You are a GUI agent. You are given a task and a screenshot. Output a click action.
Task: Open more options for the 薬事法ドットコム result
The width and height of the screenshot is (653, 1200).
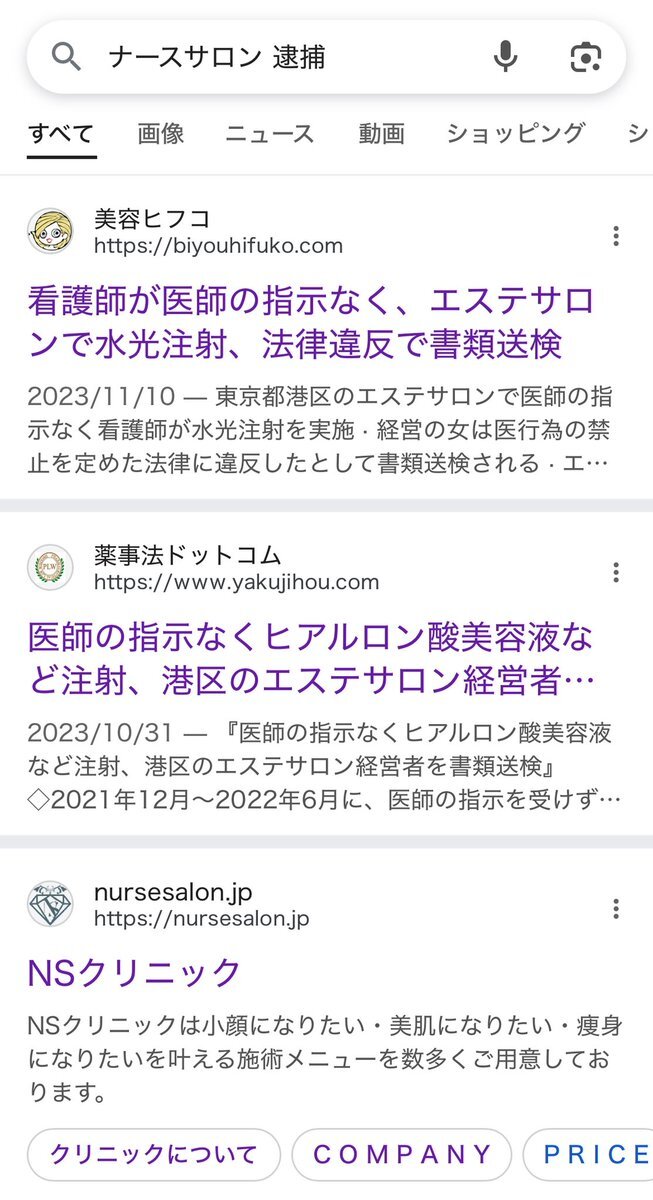(x=616, y=573)
